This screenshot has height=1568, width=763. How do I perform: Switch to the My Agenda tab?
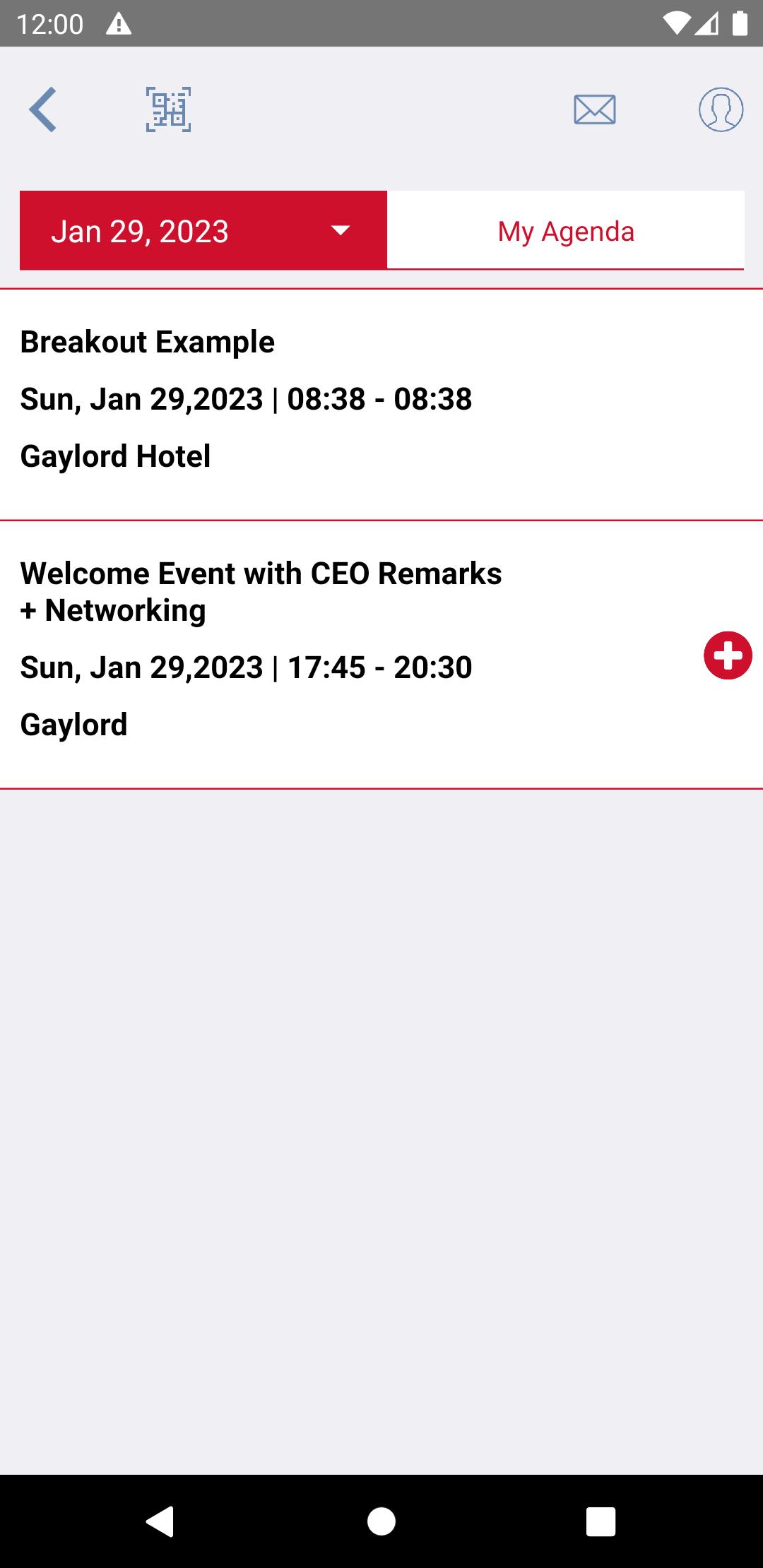[565, 230]
